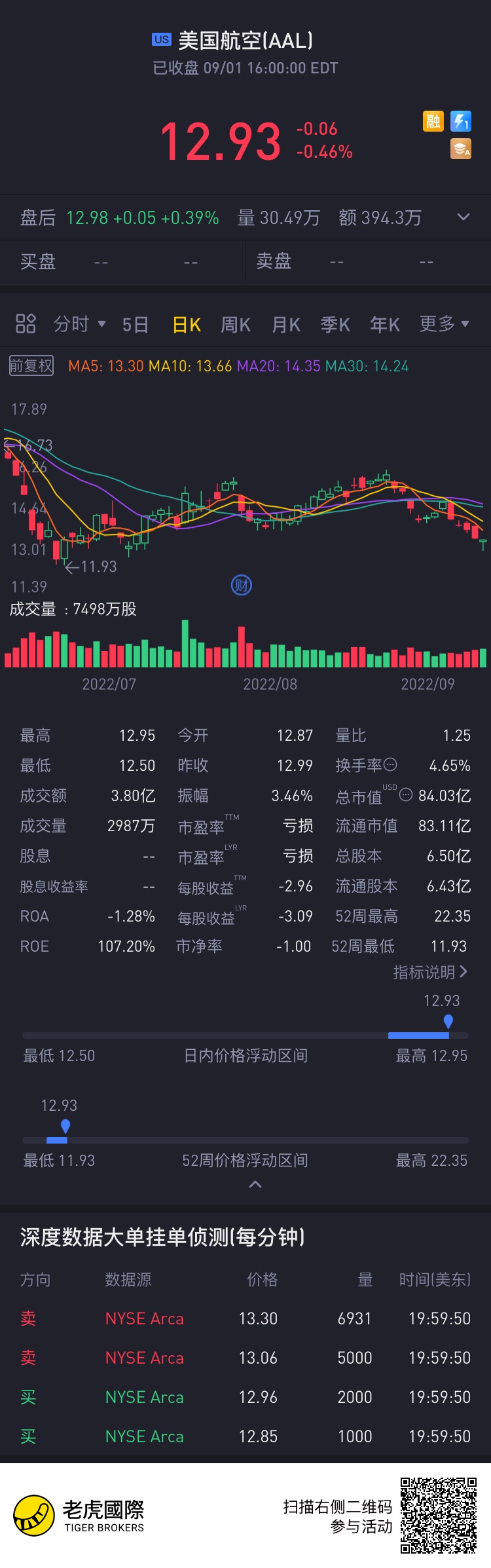Collapse the stock details section
The width and height of the screenshot is (491, 1568).
tap(255, 1185)
